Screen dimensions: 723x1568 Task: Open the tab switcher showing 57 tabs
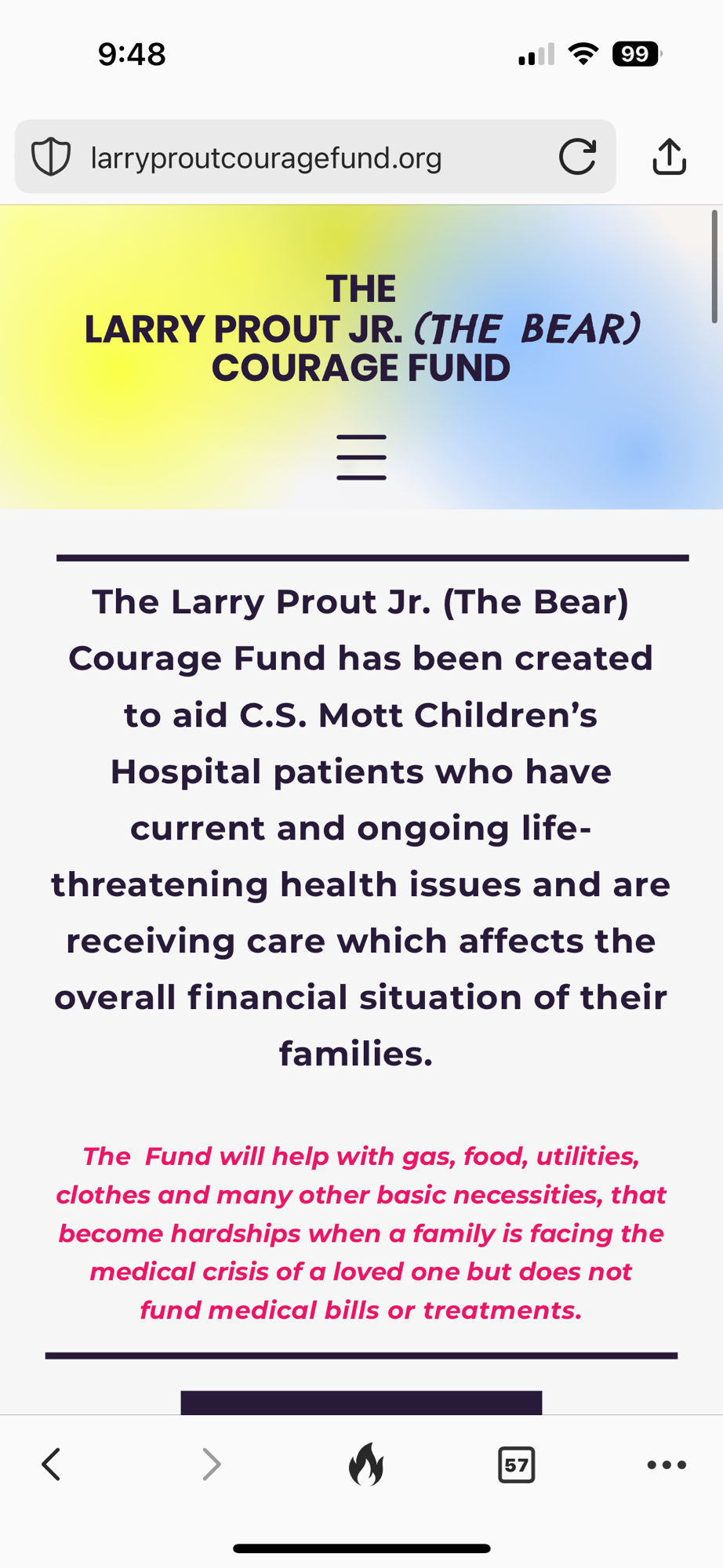coord(516,1464)
